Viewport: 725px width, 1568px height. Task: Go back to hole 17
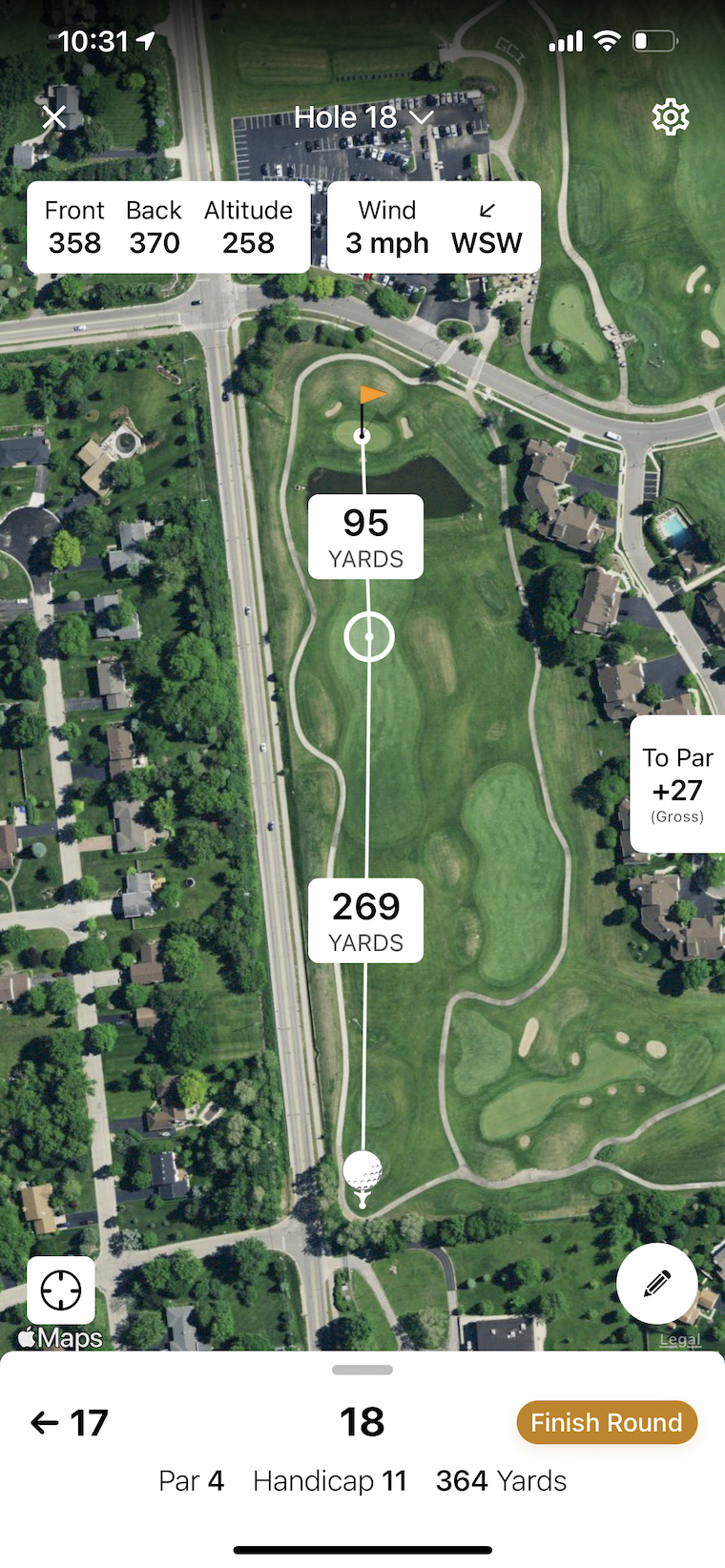[x=70, y=1423]
